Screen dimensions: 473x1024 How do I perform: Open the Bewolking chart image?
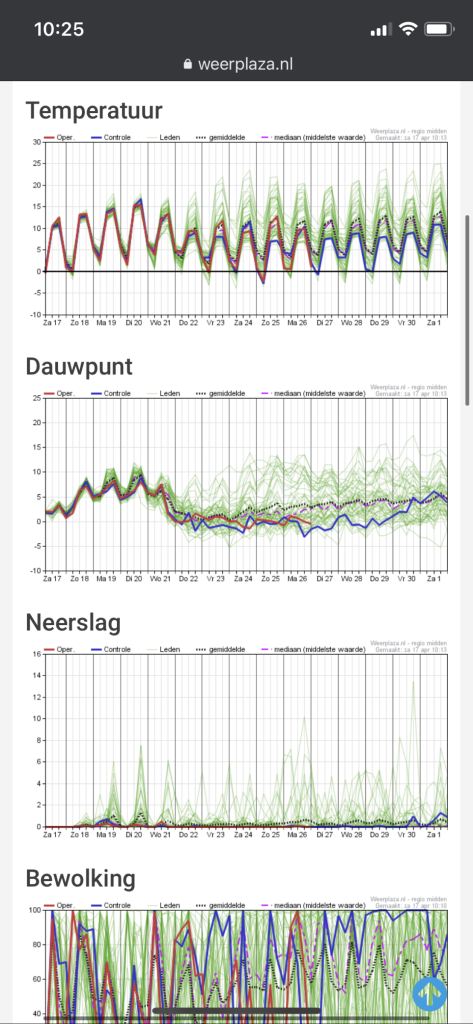237,959
